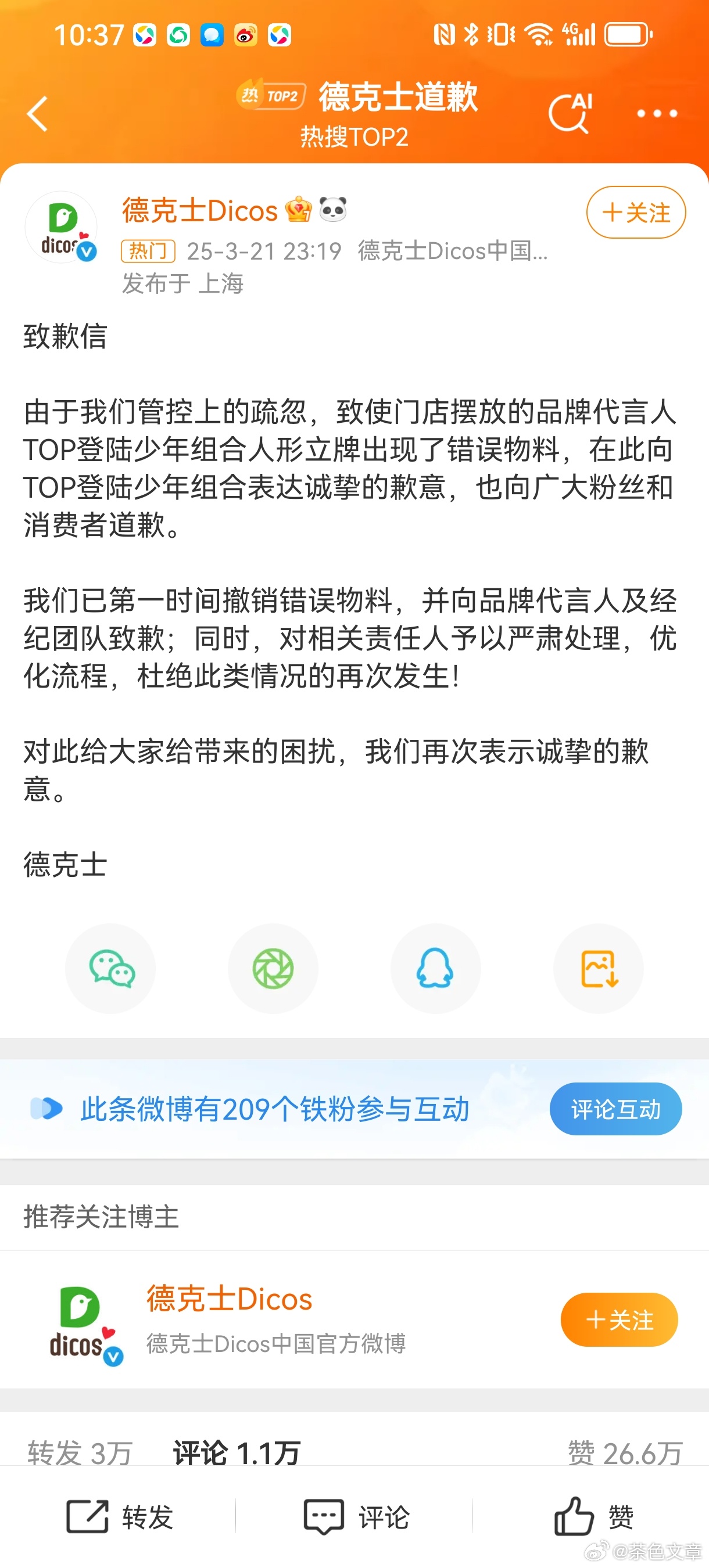Open the AI search icon

click(571, 113)
